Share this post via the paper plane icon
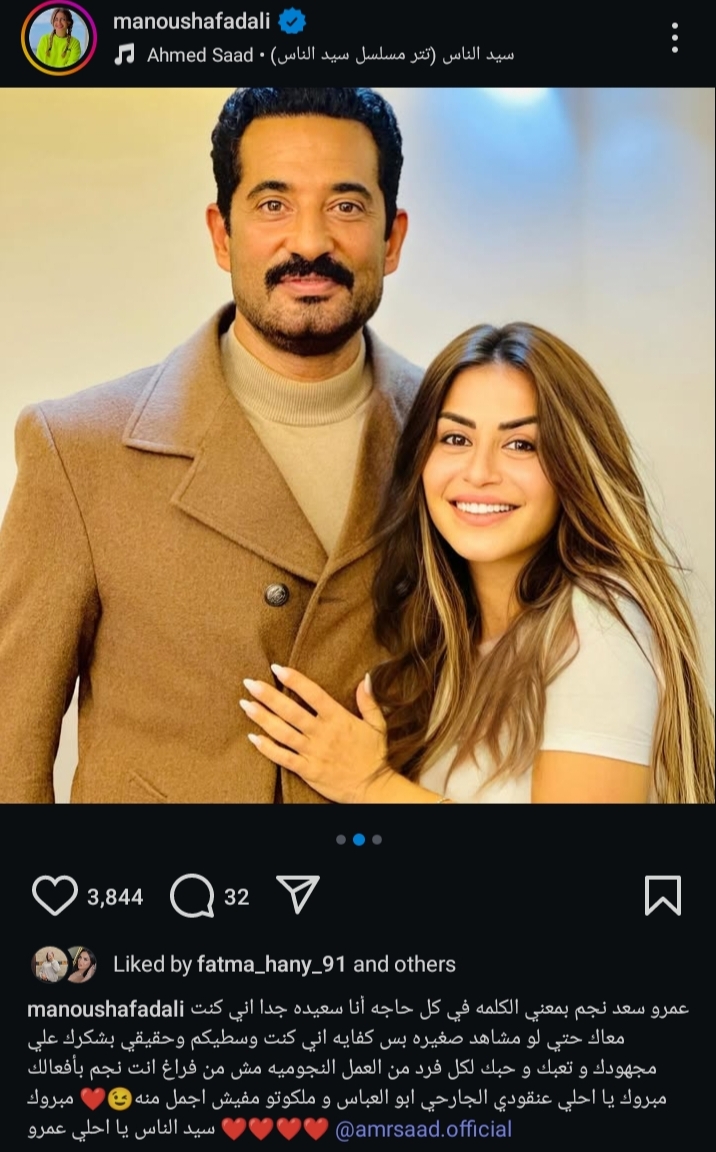The image size is (716, 1152). 296,894
